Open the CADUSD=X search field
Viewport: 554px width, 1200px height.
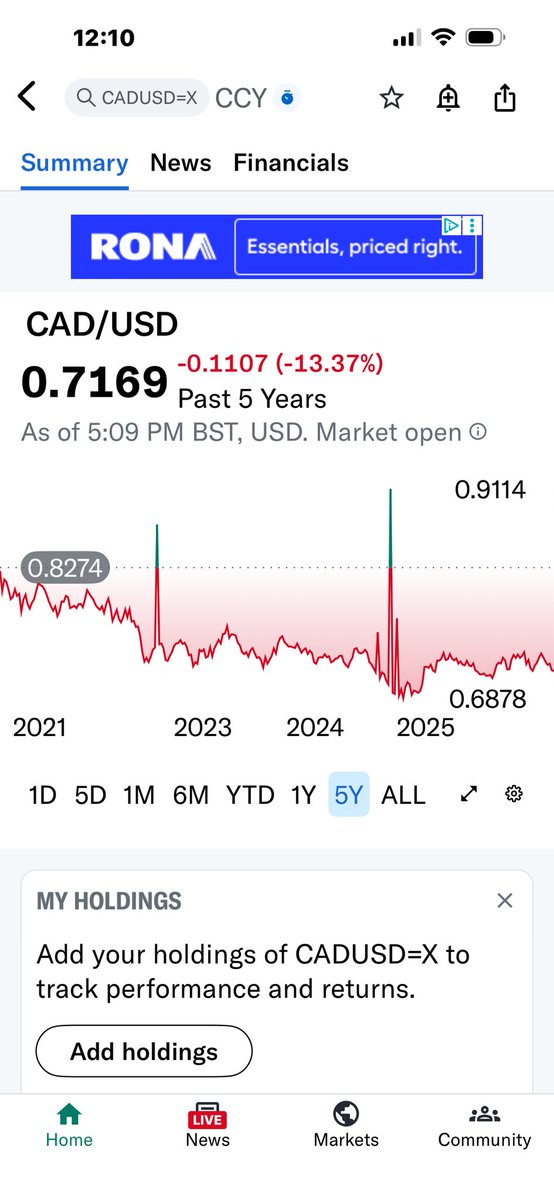pos(137,97)
